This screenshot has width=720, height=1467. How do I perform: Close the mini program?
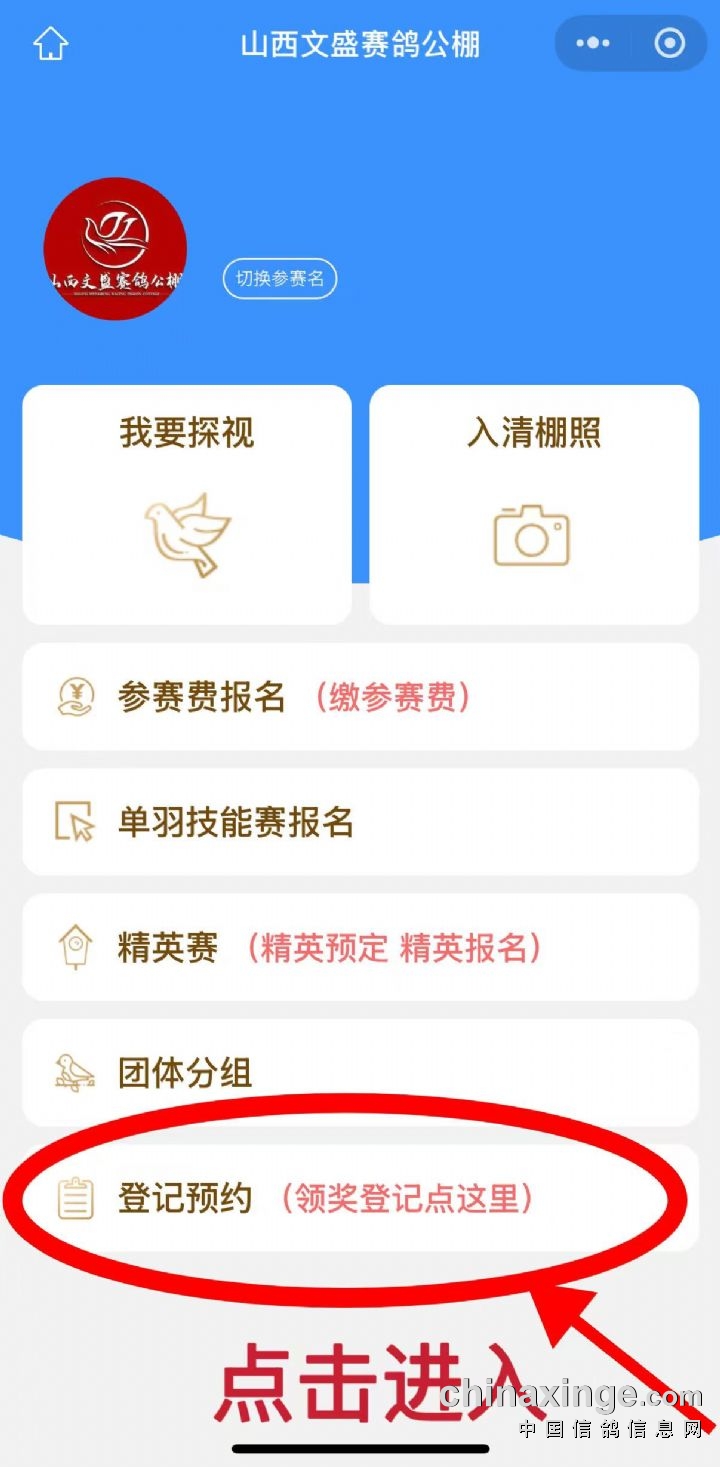pos(669,44)
